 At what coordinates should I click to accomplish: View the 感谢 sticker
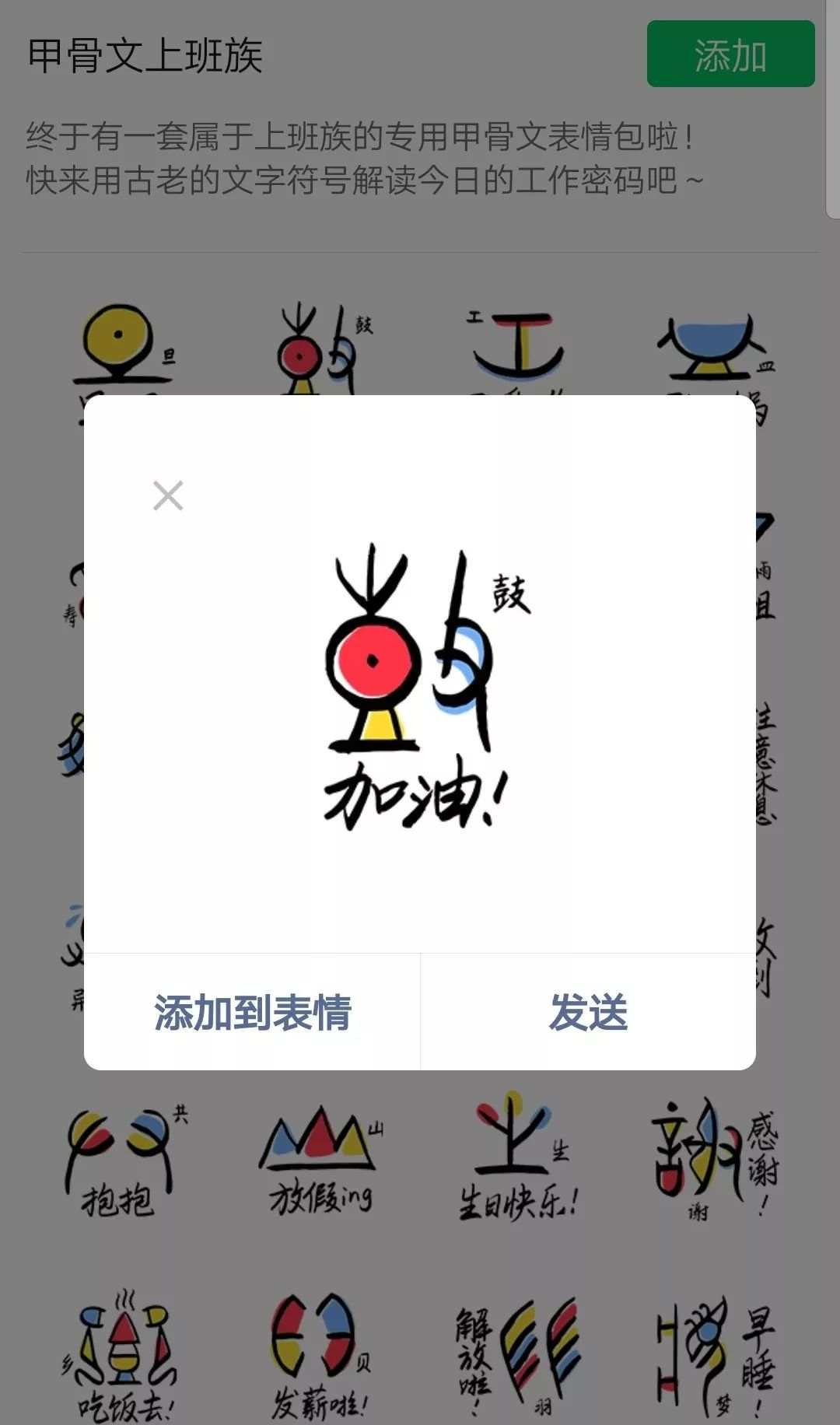tap(714, 1159)
